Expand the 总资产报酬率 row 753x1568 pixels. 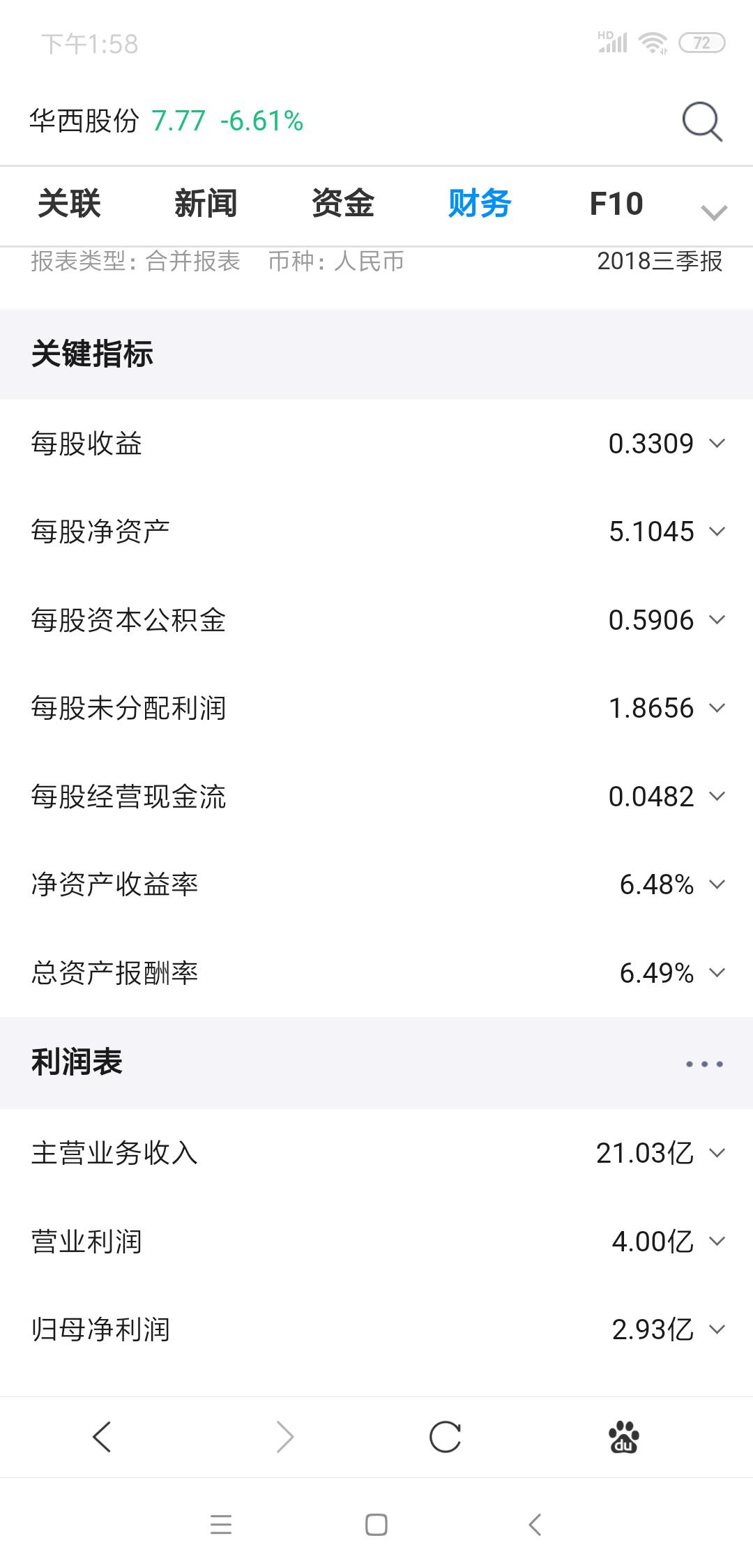(717, 973)
